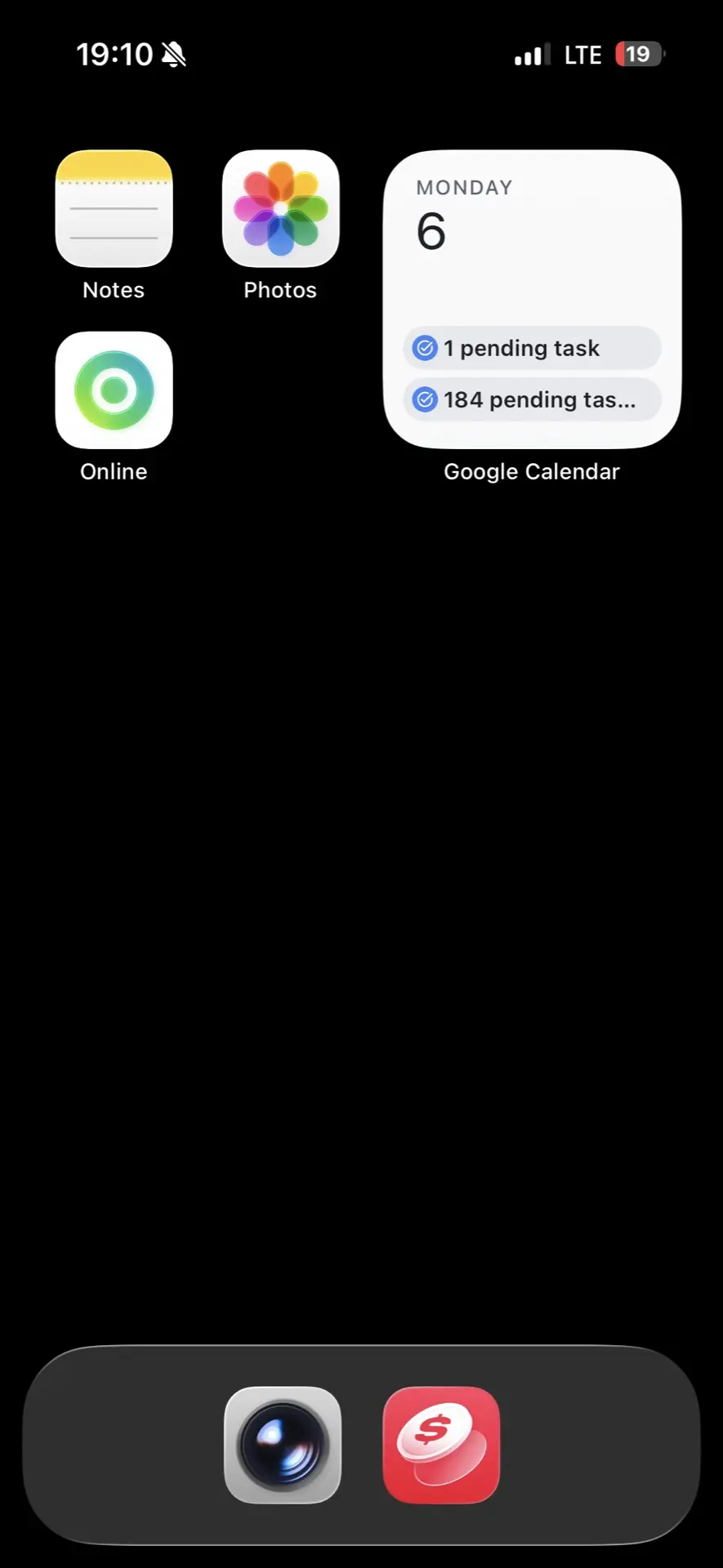This screenshot has height=1568, width=723.
Task: View the 184 pending tasks entry
Action: 531,399
